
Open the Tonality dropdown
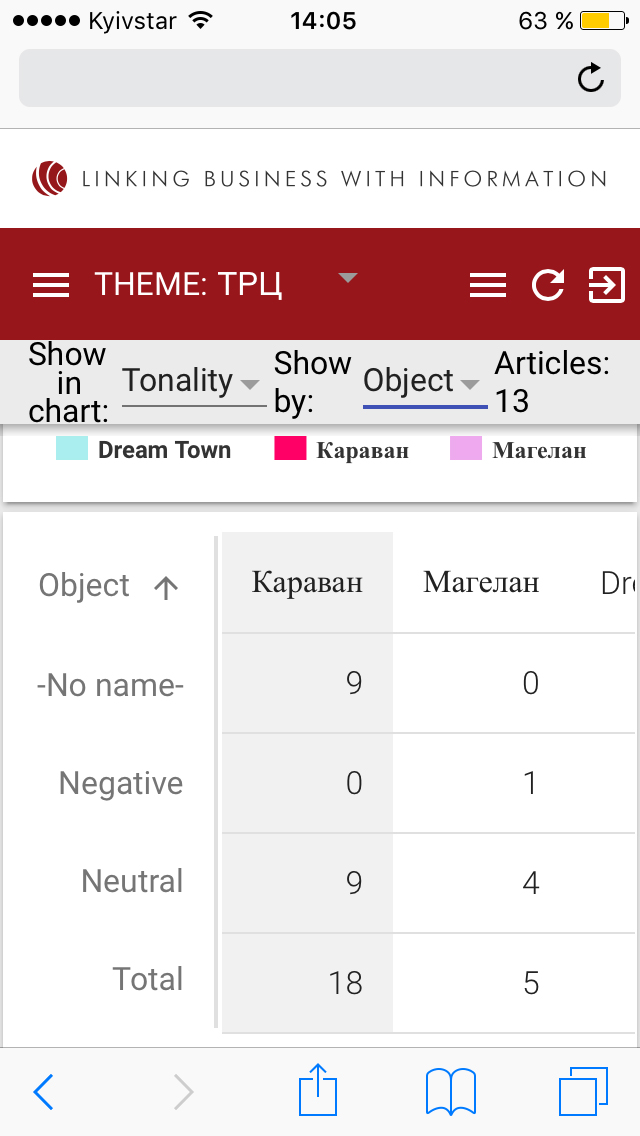point(194,382)
